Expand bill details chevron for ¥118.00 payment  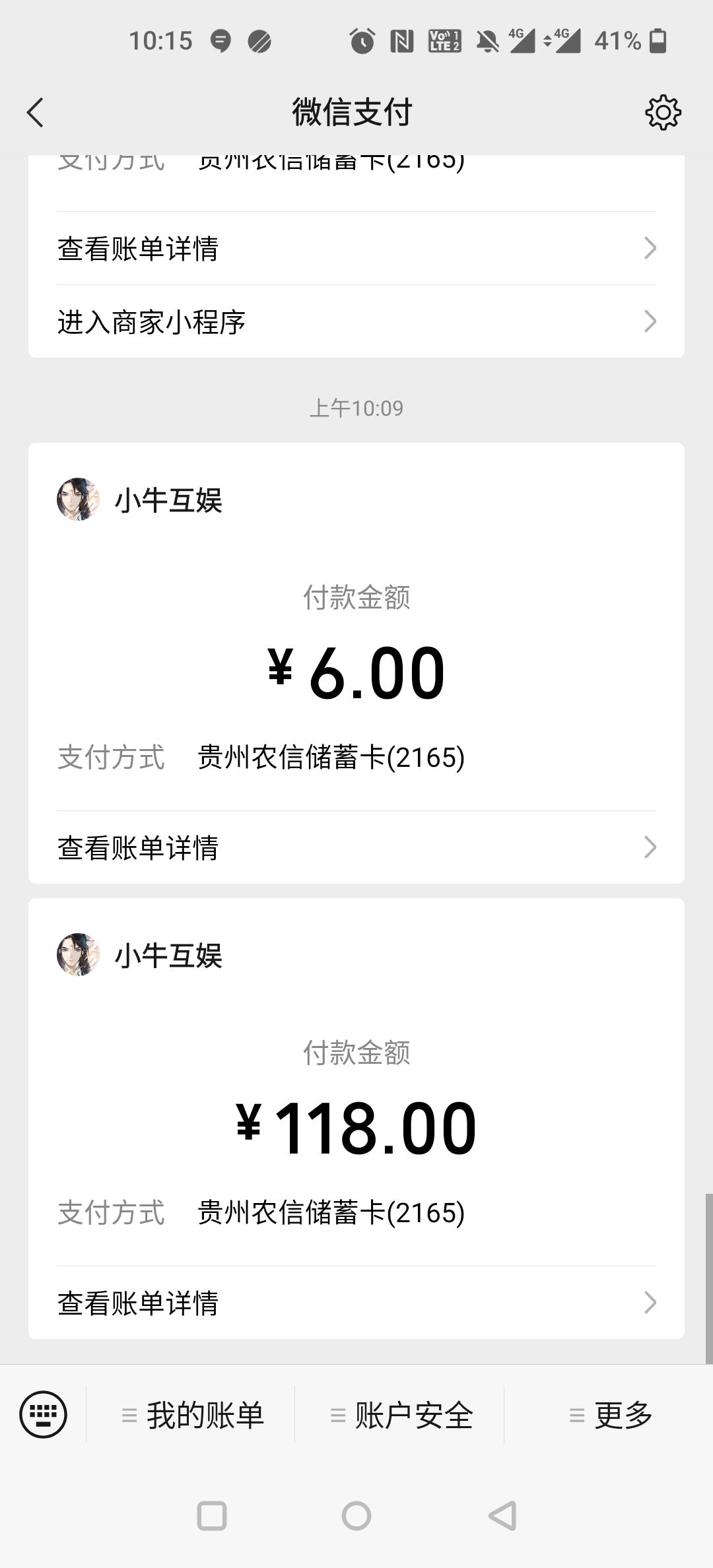click(x=650, y=1301)
